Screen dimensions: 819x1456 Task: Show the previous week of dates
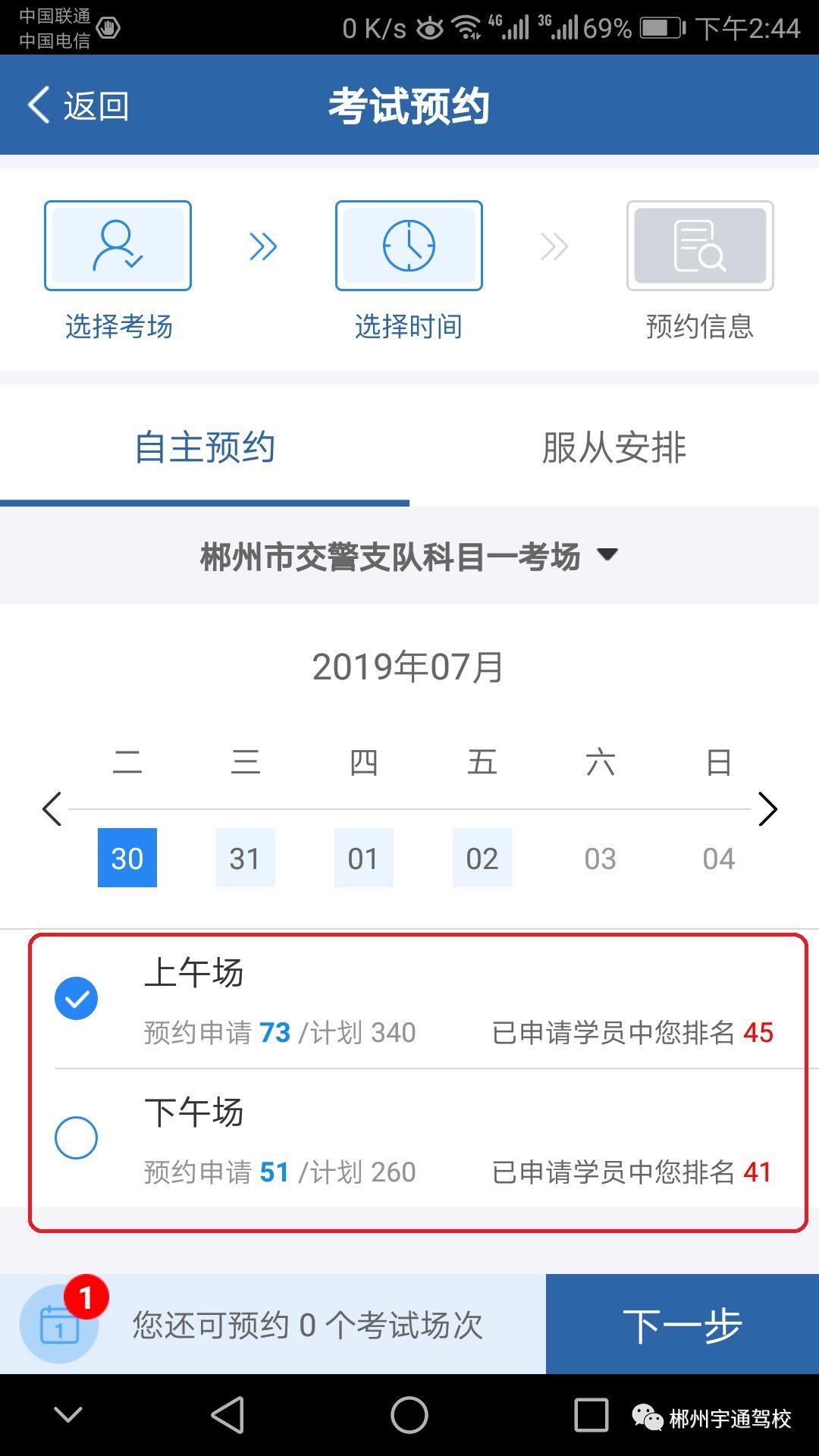pyautogui.click(x=52, y=809)
